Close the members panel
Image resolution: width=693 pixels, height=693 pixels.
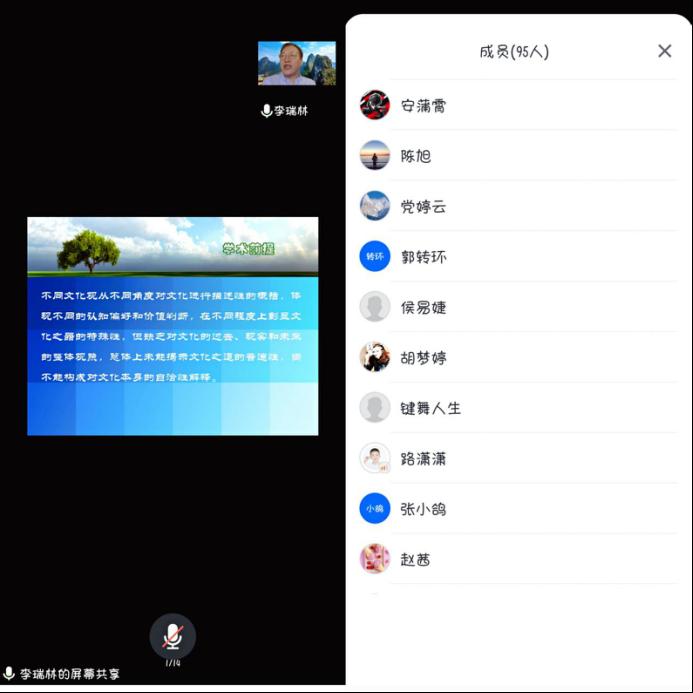pos(664,51)
